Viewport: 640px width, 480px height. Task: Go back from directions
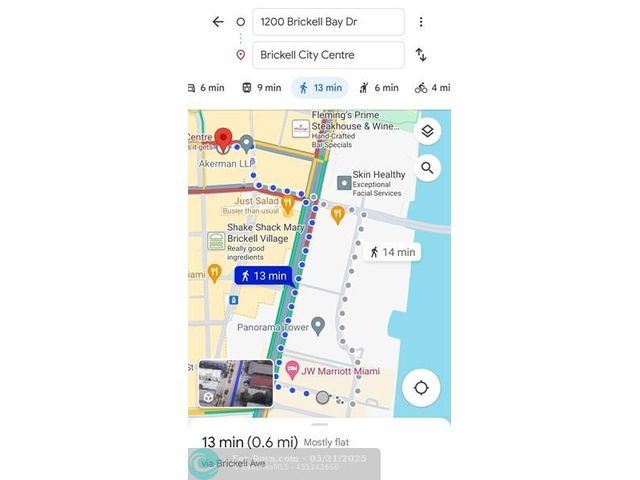tap(218, 22)
